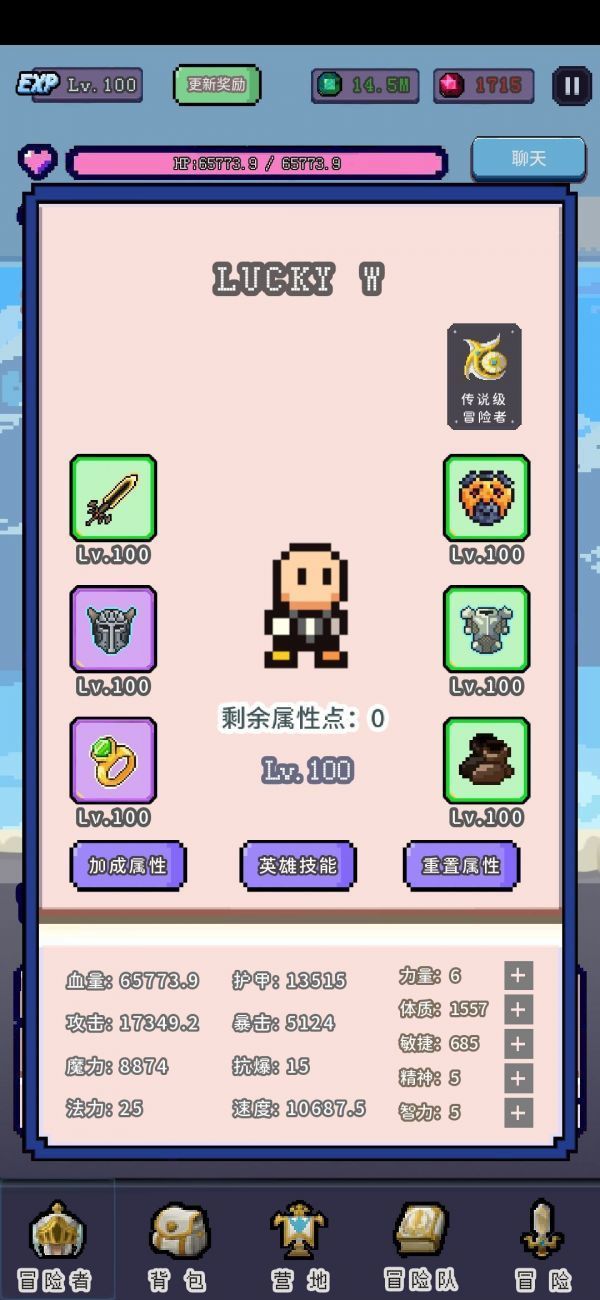Open the 聊天 chat
Screen dimensions: 600x1300
[x=528, y=159]
